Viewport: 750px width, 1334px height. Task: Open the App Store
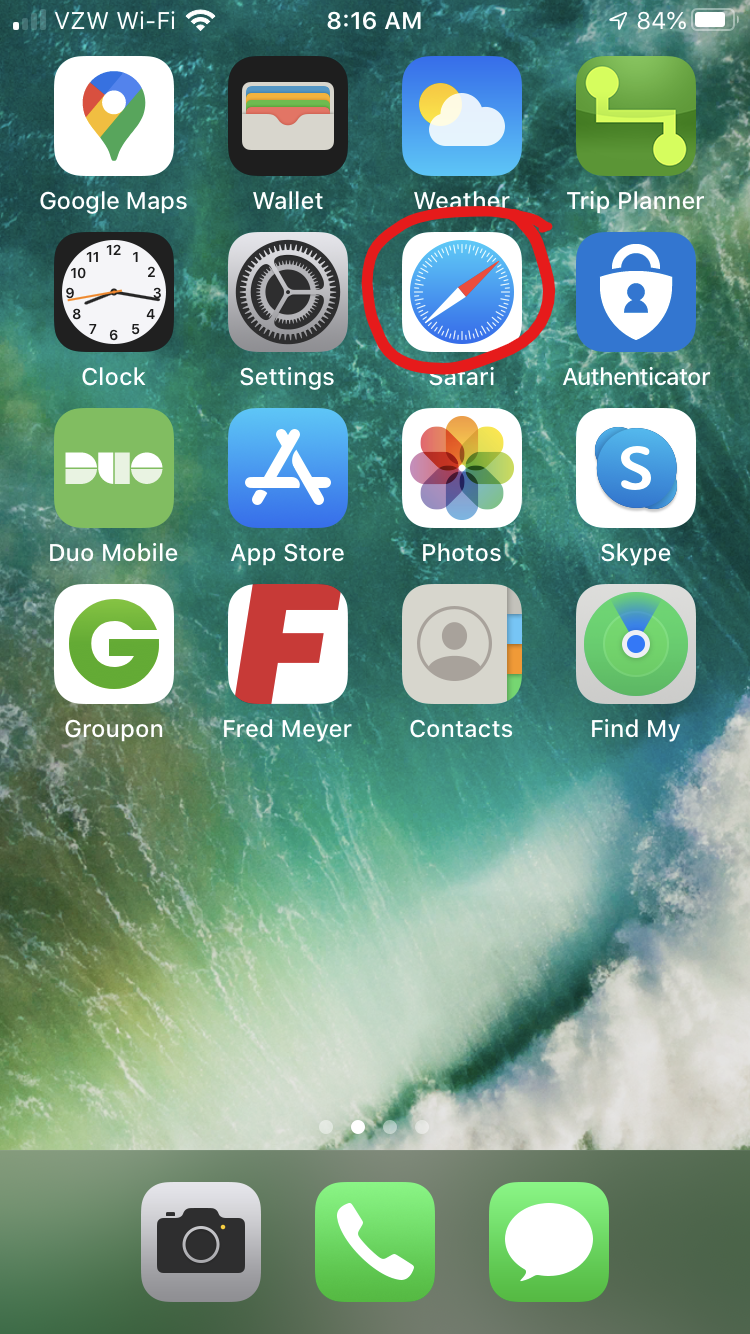click(x=288, y=468)
